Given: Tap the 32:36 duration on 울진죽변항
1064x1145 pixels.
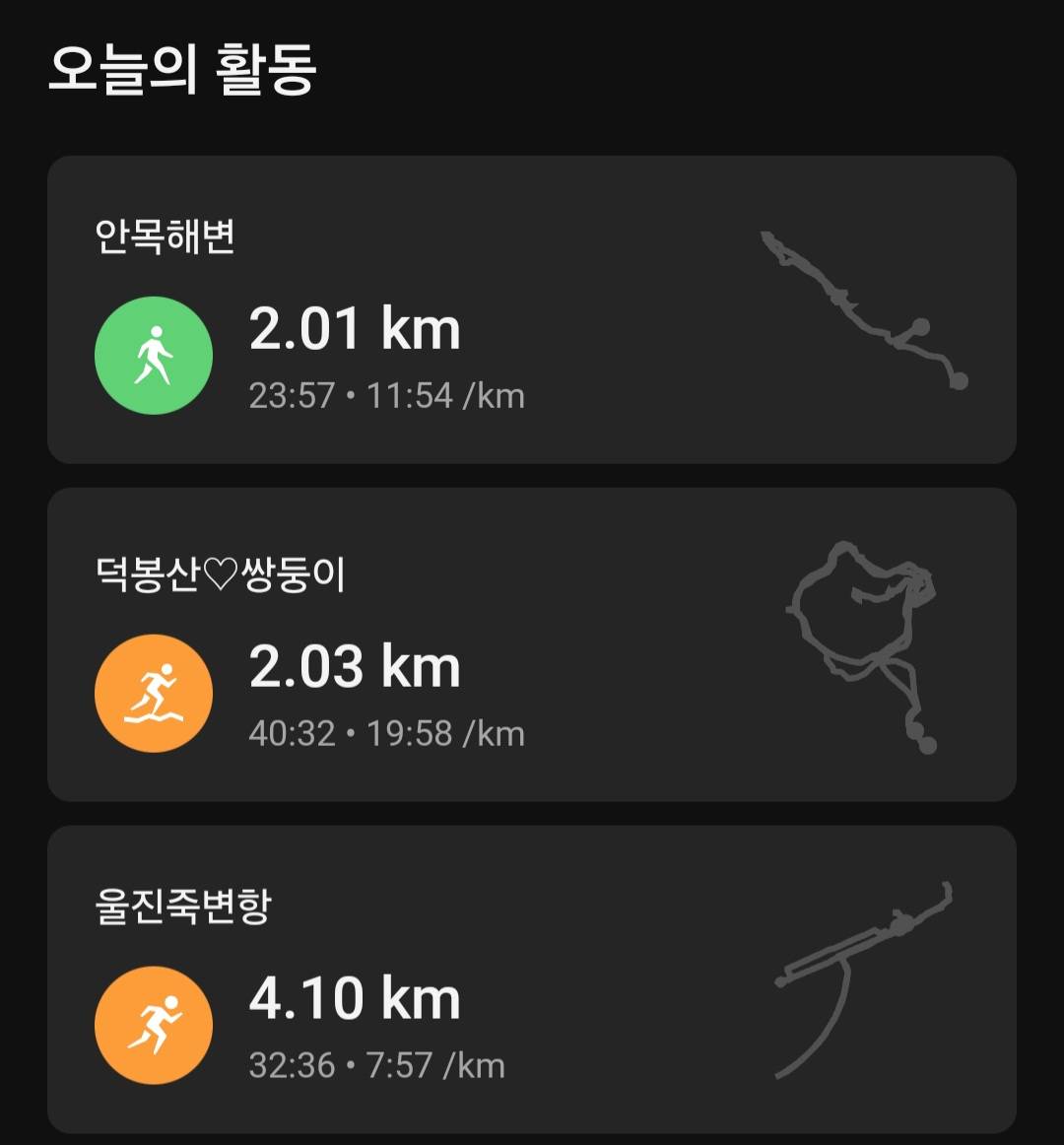Looking at the screenshot, I should tap(291, 1066).
